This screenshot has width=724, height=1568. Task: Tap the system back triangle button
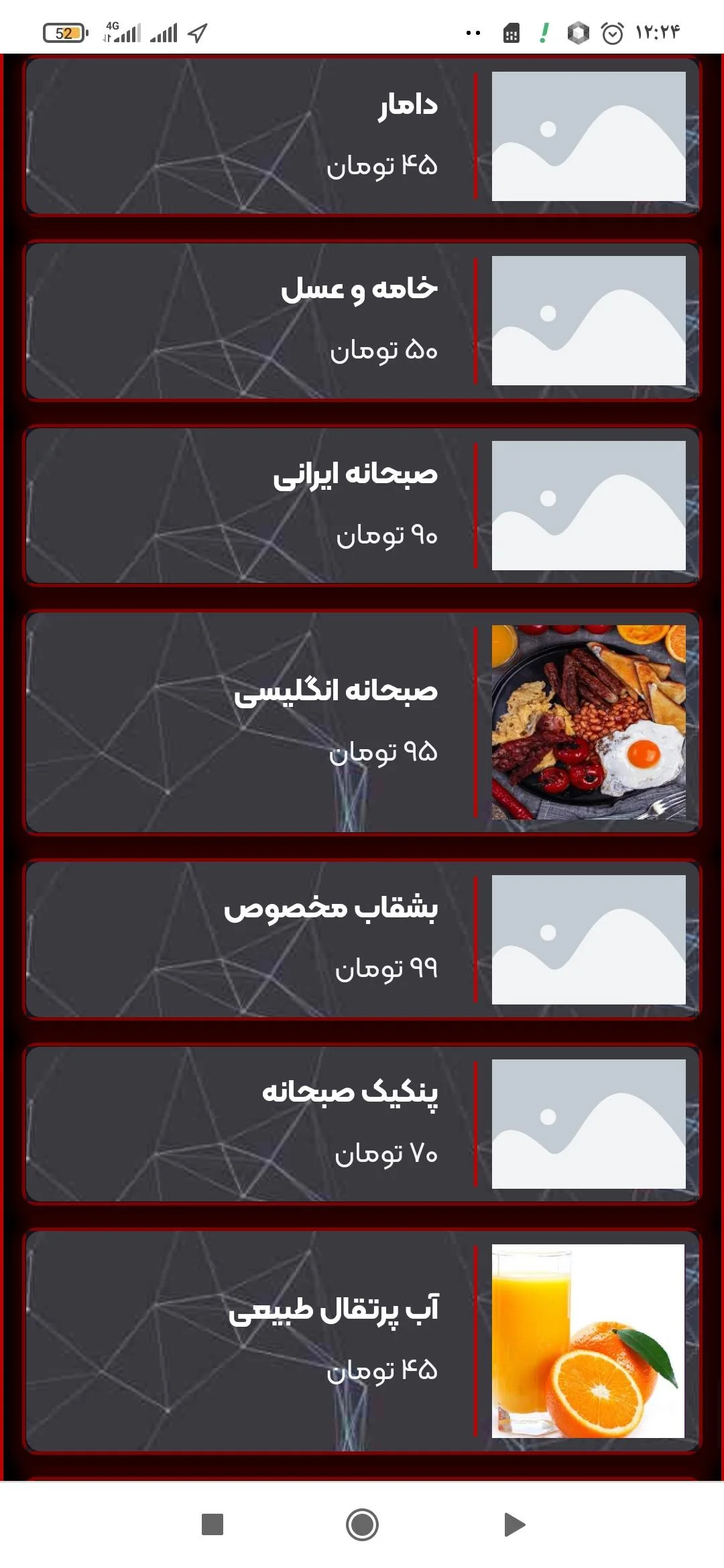(514, 1524)
